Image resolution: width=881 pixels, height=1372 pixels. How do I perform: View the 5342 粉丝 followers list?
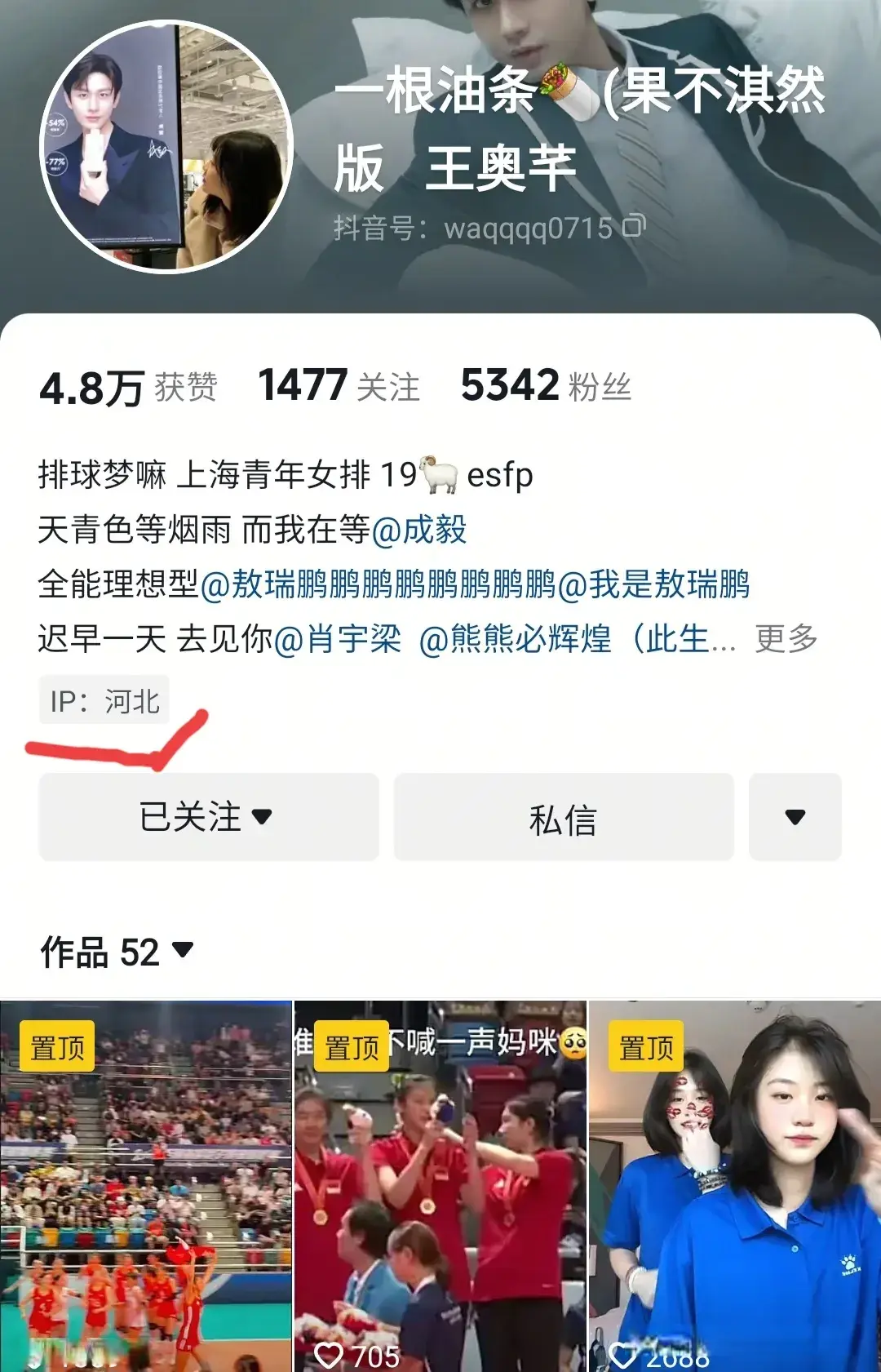[x=546, y=386]
